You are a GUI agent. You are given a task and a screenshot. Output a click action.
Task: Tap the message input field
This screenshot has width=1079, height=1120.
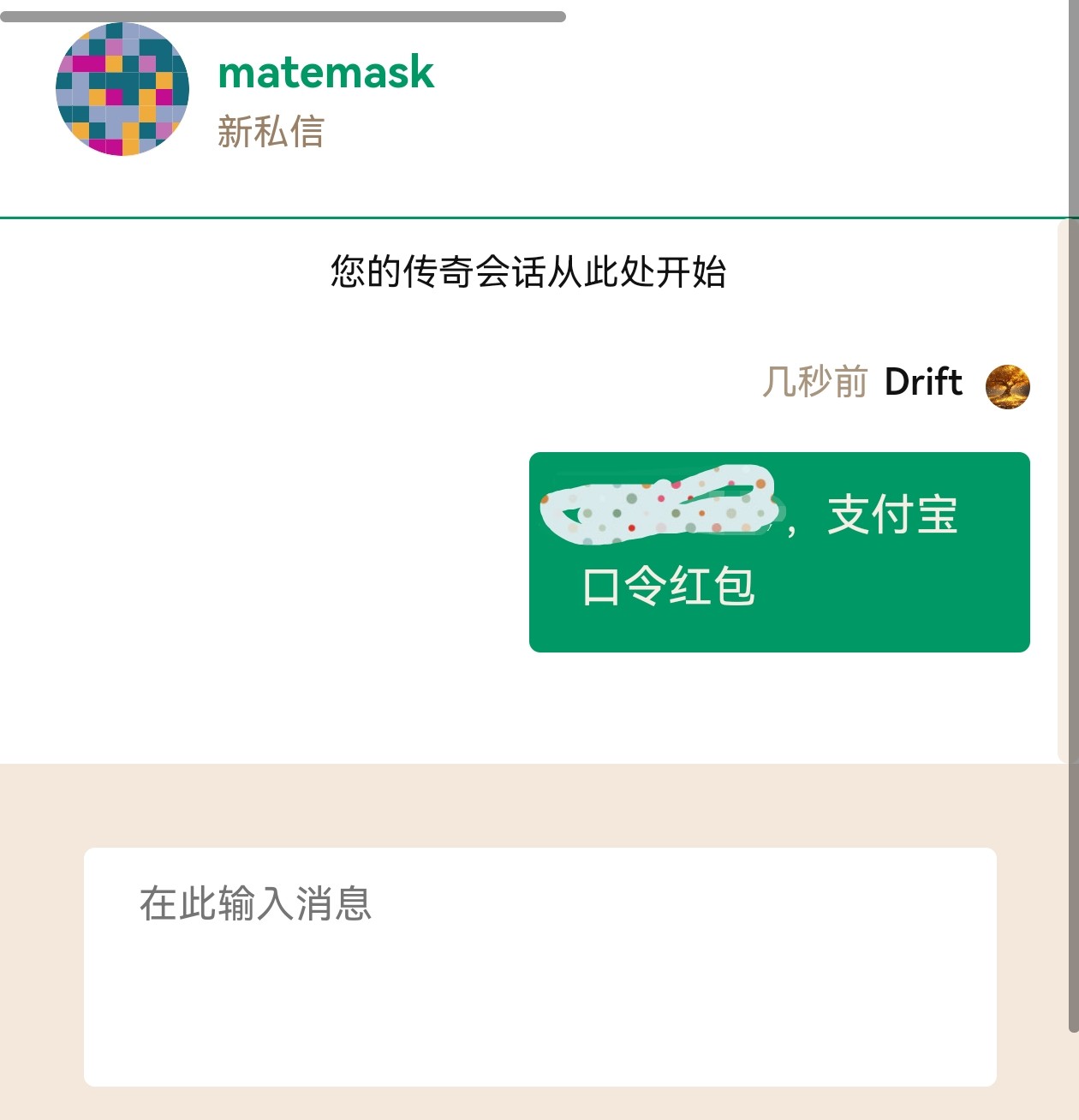(539, 966)
